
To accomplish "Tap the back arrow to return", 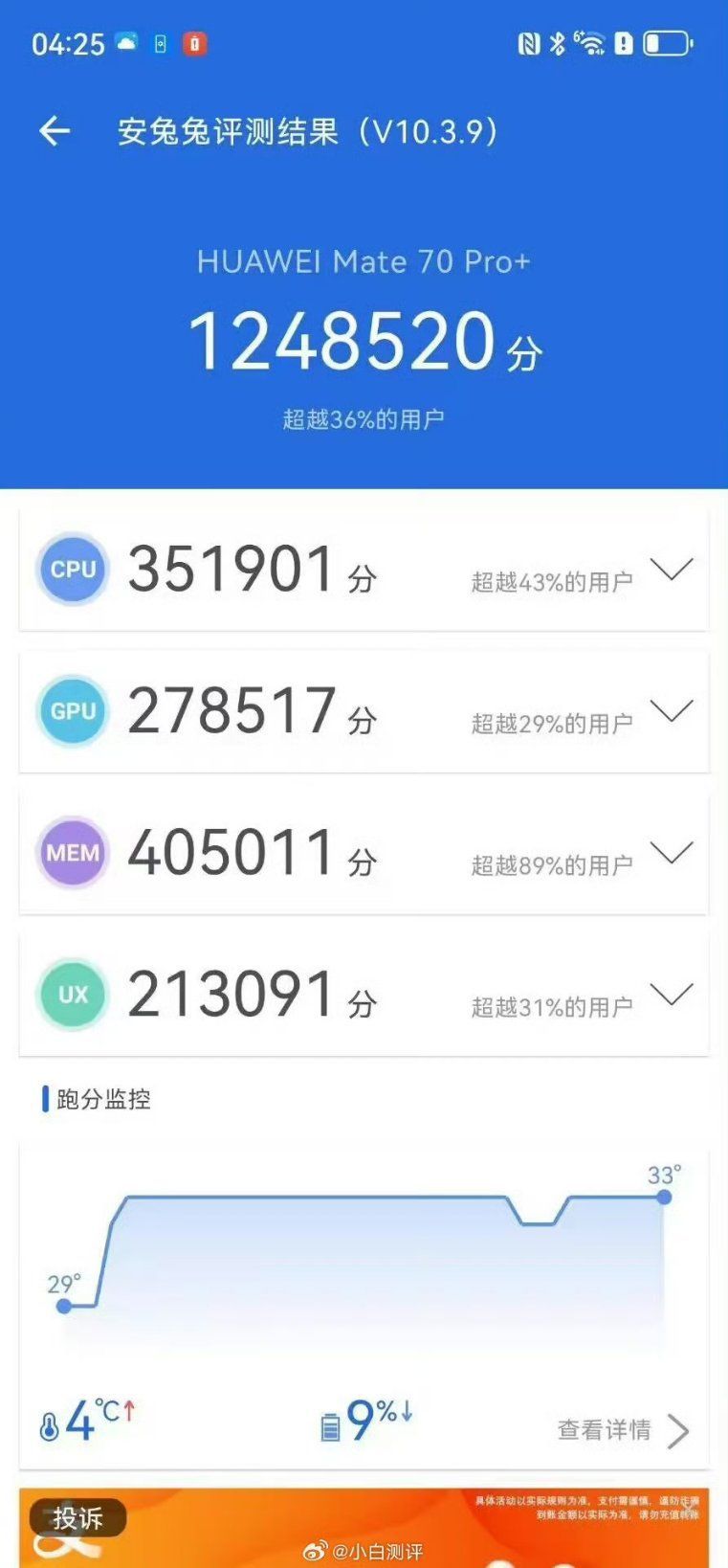I will [x=55, y=131].
